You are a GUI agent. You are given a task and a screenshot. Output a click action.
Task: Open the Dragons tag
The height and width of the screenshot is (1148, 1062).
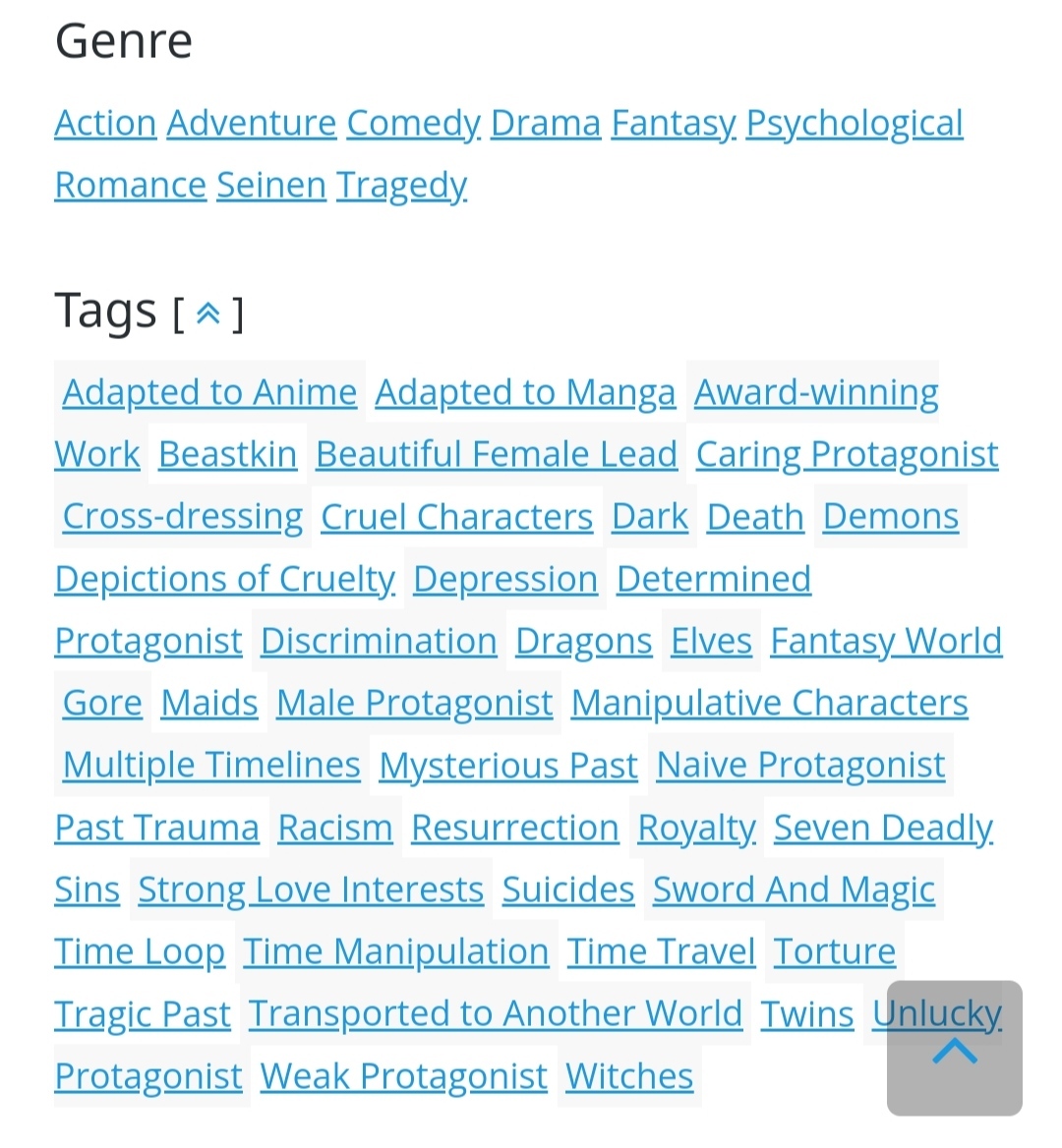(583, 641)
